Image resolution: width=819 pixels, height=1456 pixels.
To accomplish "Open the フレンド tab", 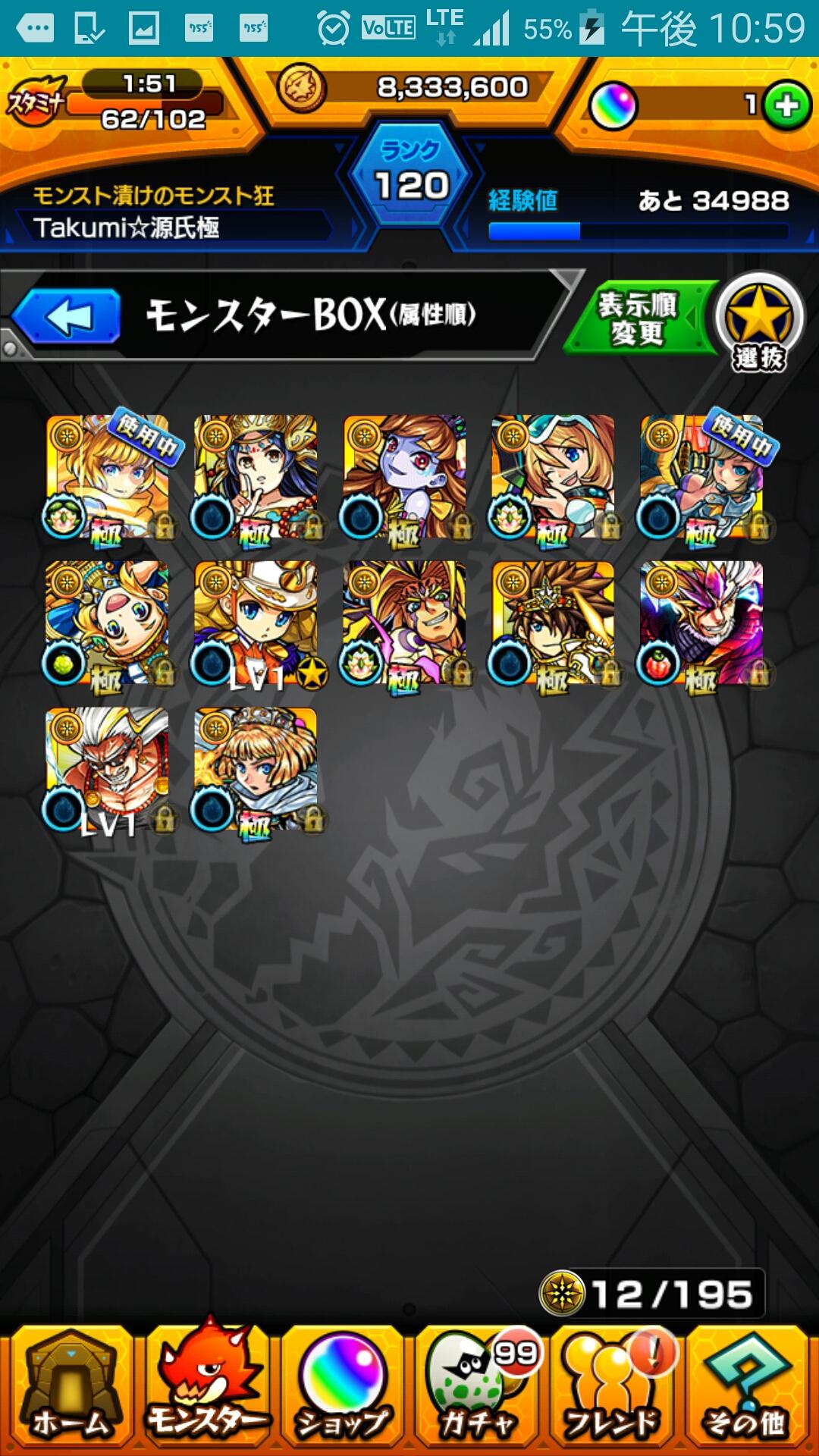I will click(614, 1389).
